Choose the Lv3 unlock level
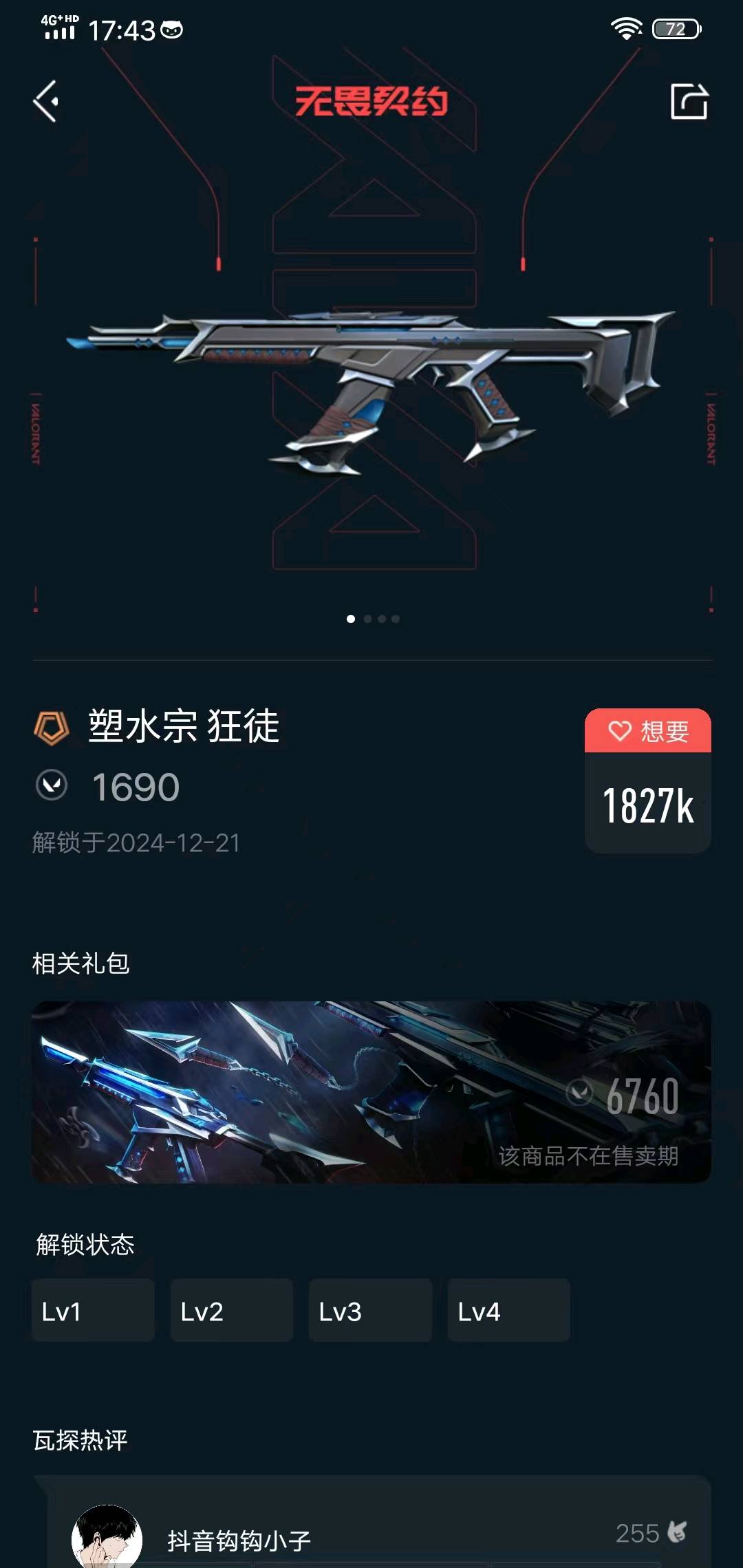 pyautogui.click(x=370, y=1311)
